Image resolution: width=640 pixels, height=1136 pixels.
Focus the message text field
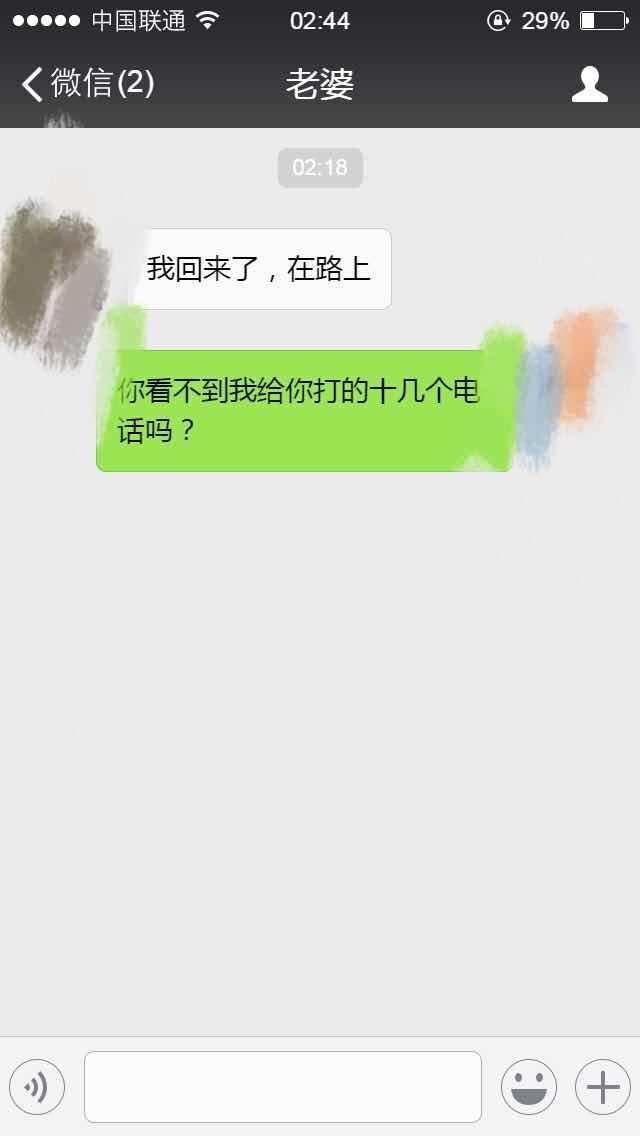point(283,1086)
